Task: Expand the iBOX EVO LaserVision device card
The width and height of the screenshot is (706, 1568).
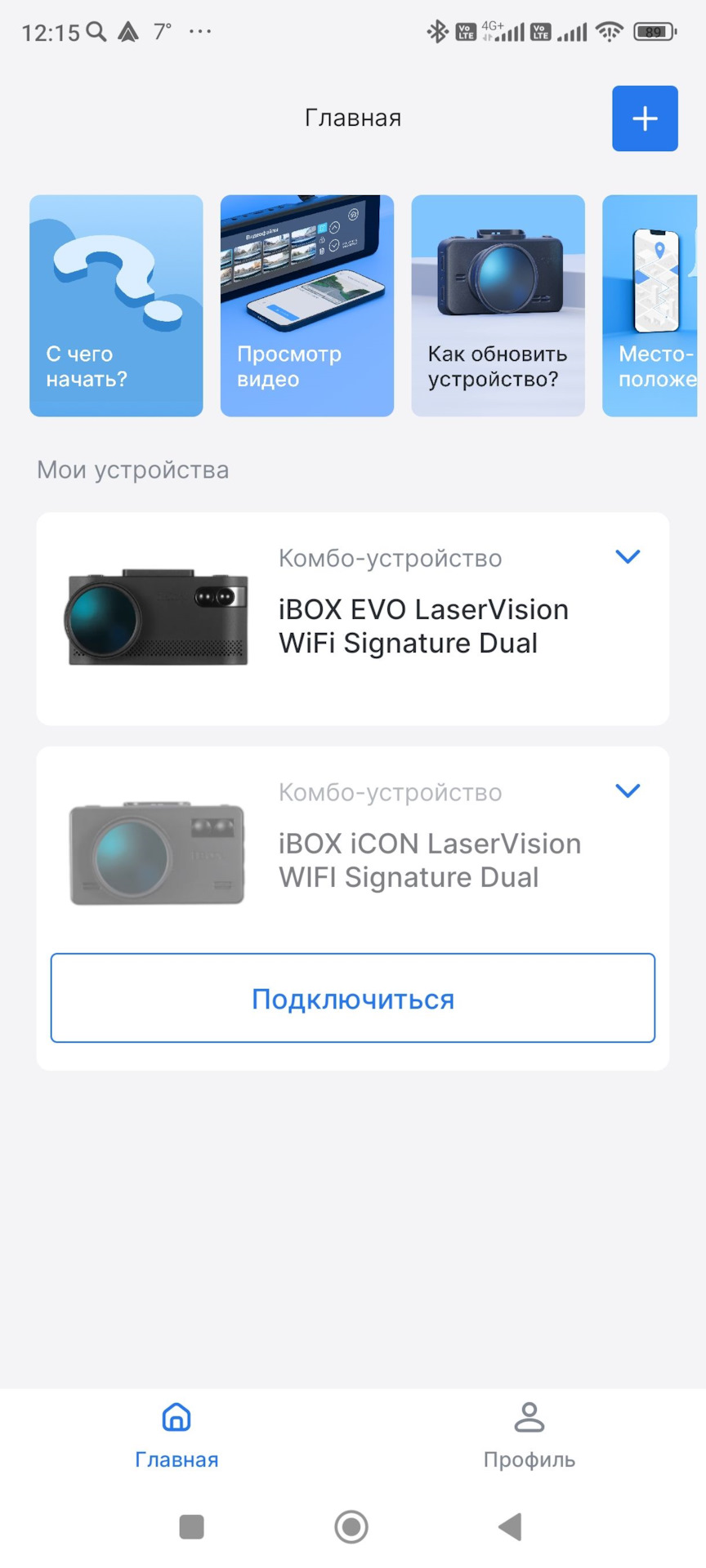Action: 627,557
